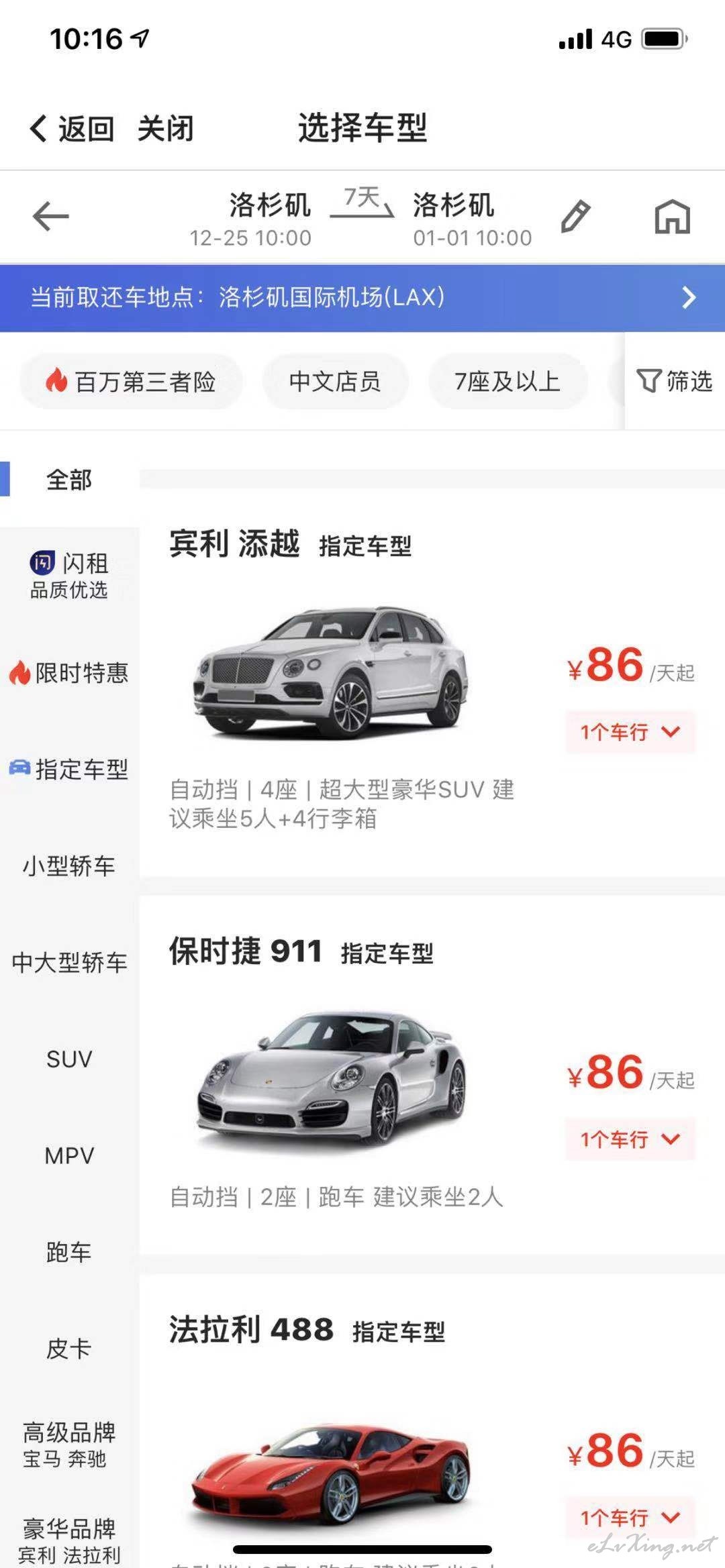The width and height of the screenshot is (725, 1568).
Task: Switch to the 跑车 category
Action: (69, 1253)
